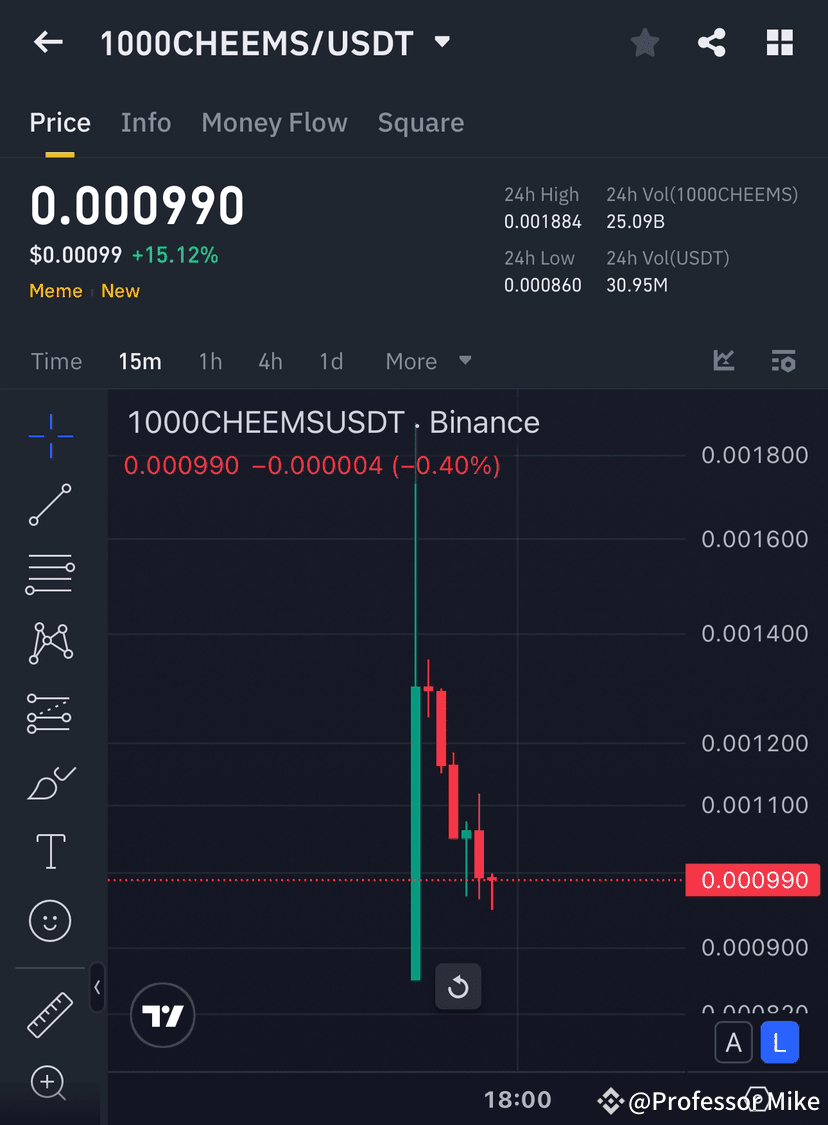828x1125 pixels.
Task: Open the Info tab
Action: click(x=146, y=122)
